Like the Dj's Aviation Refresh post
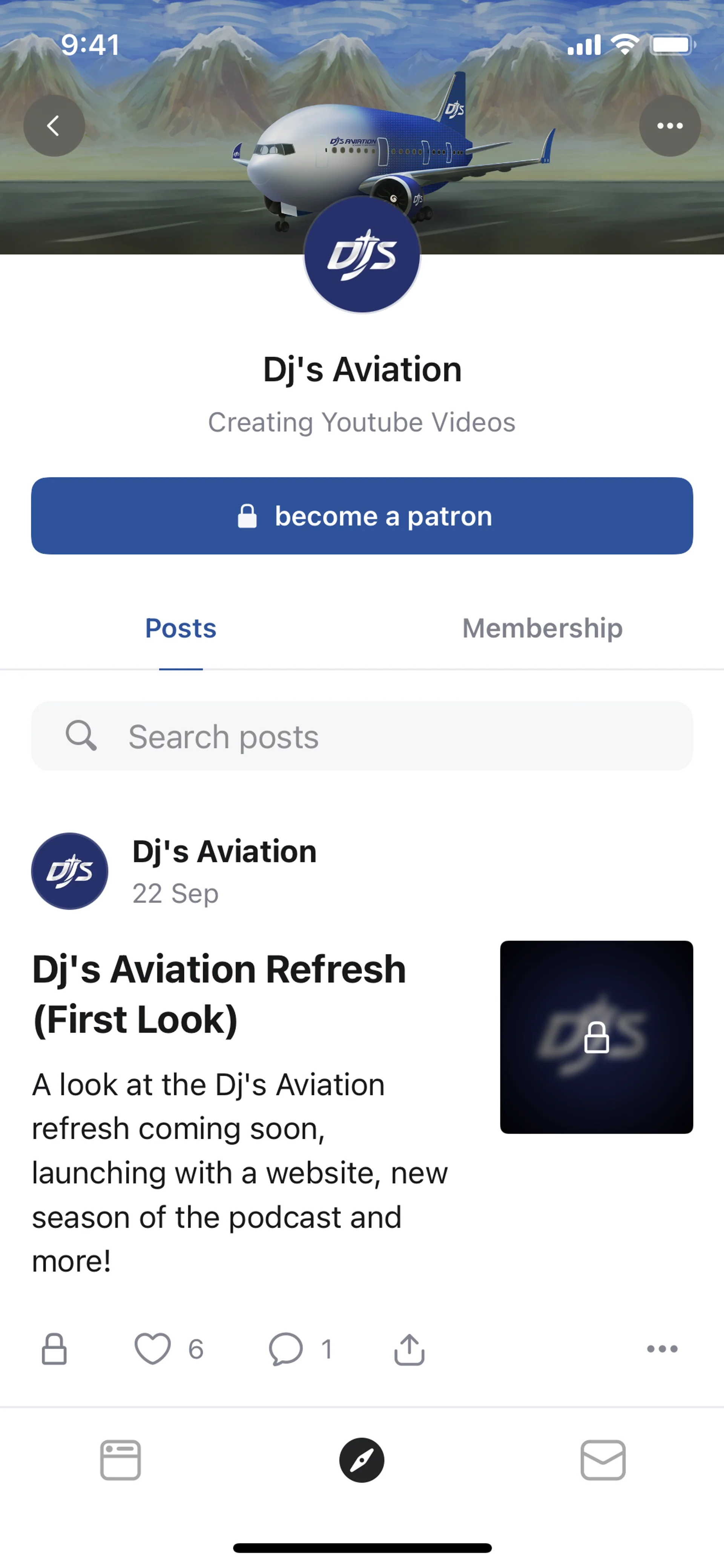724x1568 pixels. (x=152, y=1349)
